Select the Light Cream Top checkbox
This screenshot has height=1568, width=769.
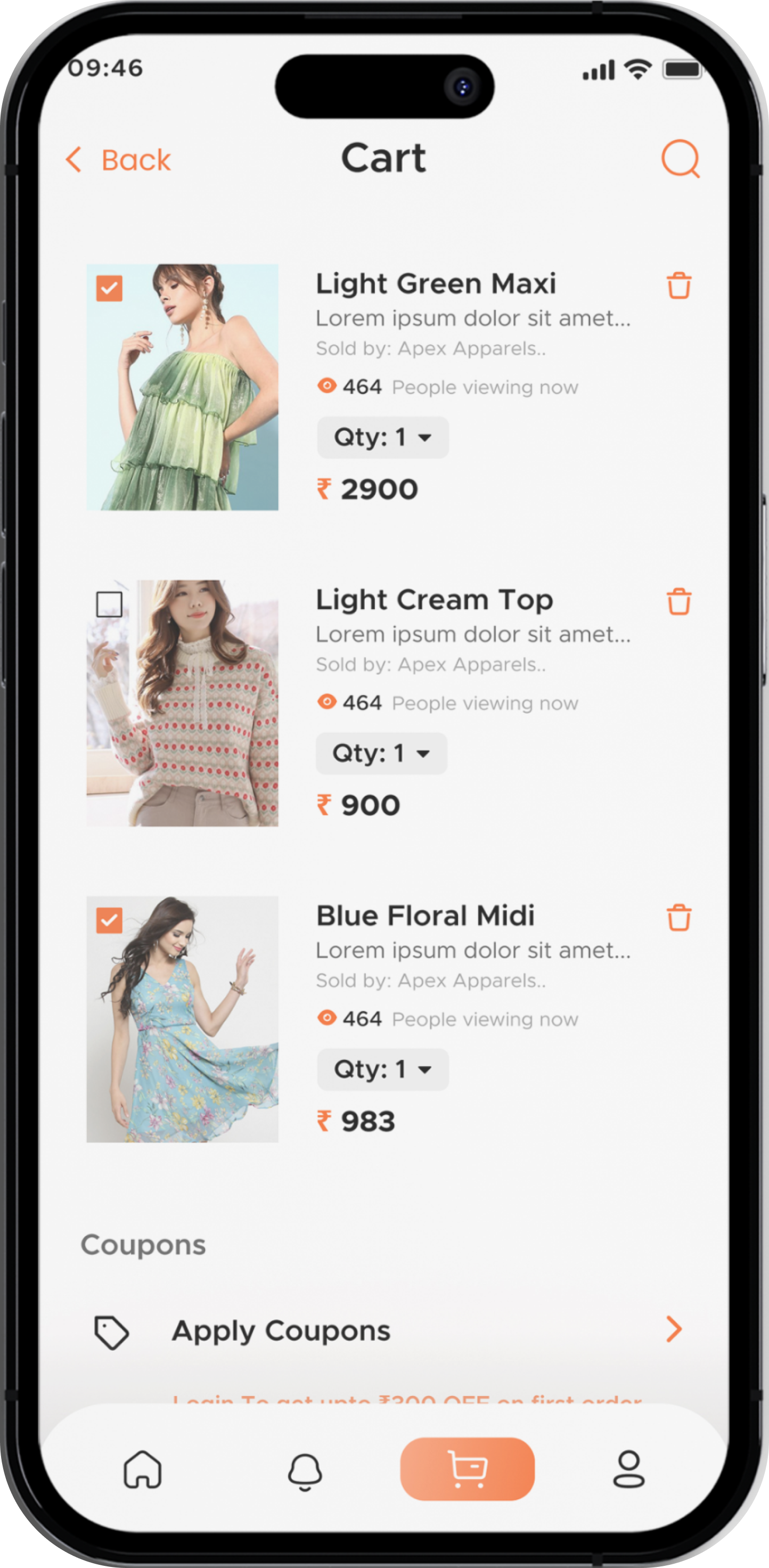point(110,605)
